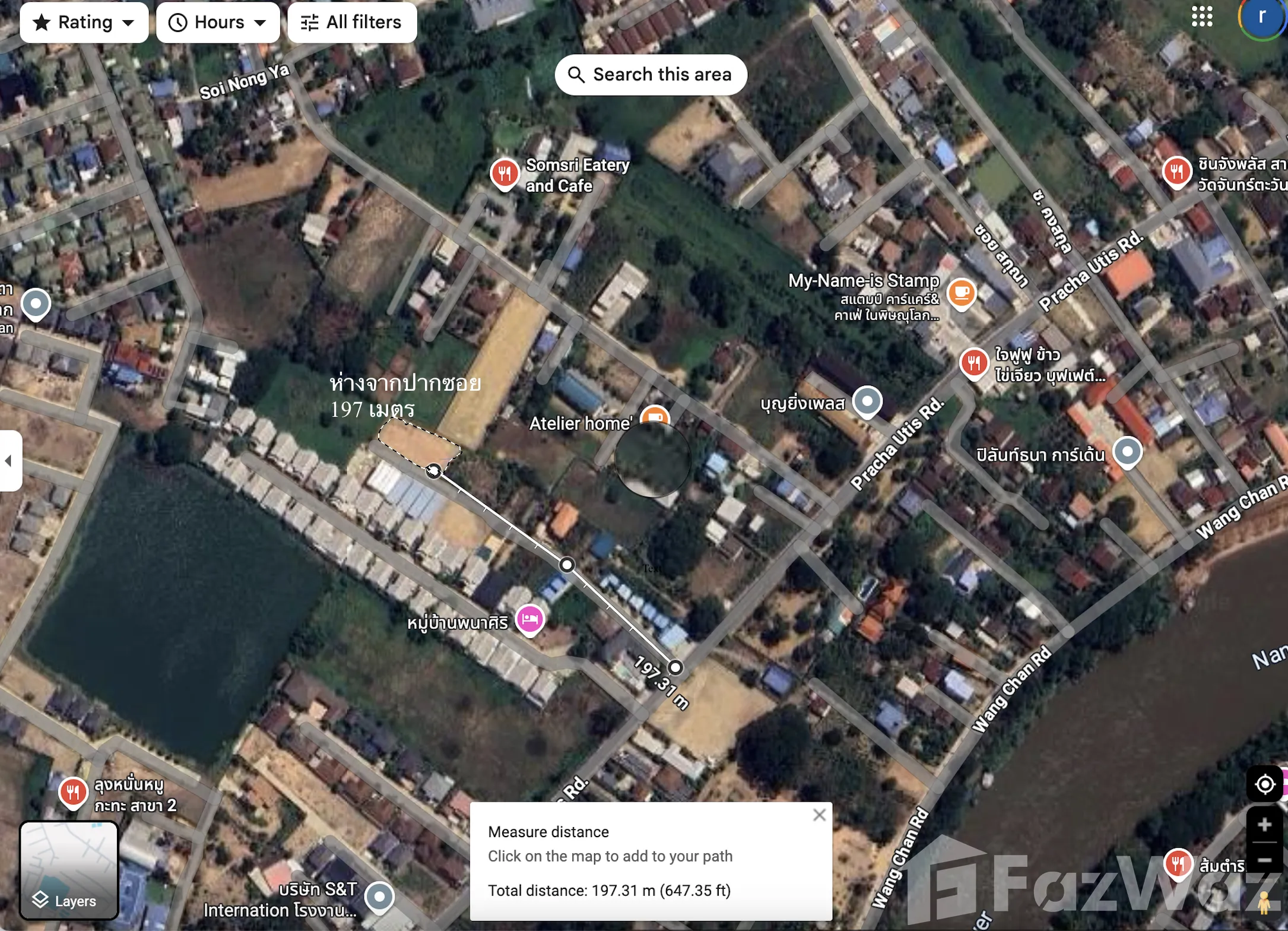Screen dimensions: 1288x931
Task: Open the account profile avatar
Action: (x=1262, y=18)
